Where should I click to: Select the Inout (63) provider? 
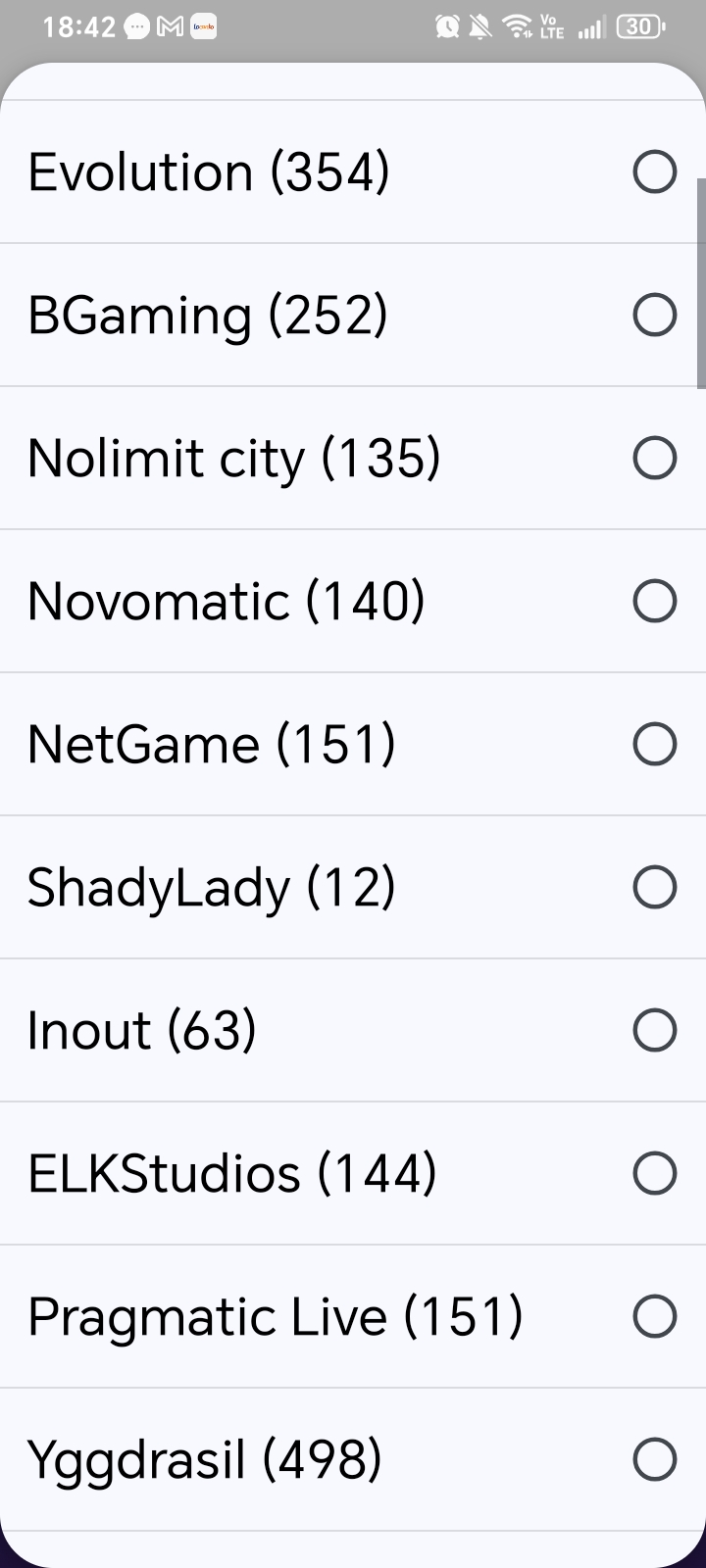click(x=352, y=1030)
